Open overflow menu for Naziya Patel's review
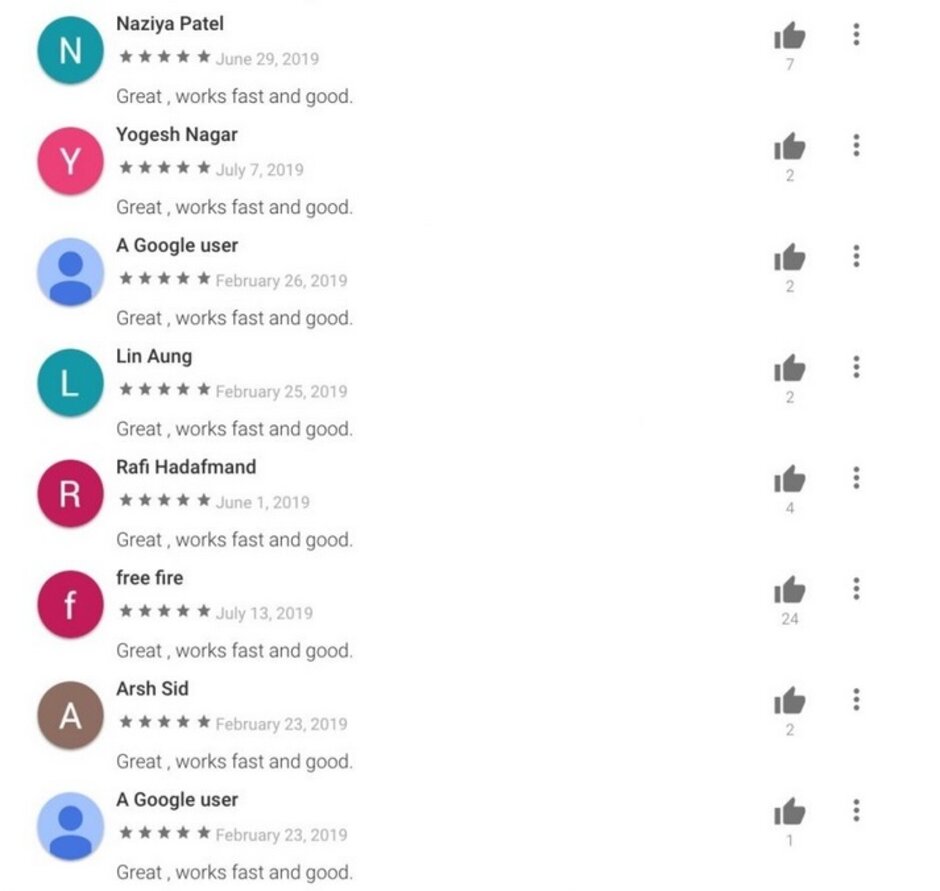 pos(856,35)
